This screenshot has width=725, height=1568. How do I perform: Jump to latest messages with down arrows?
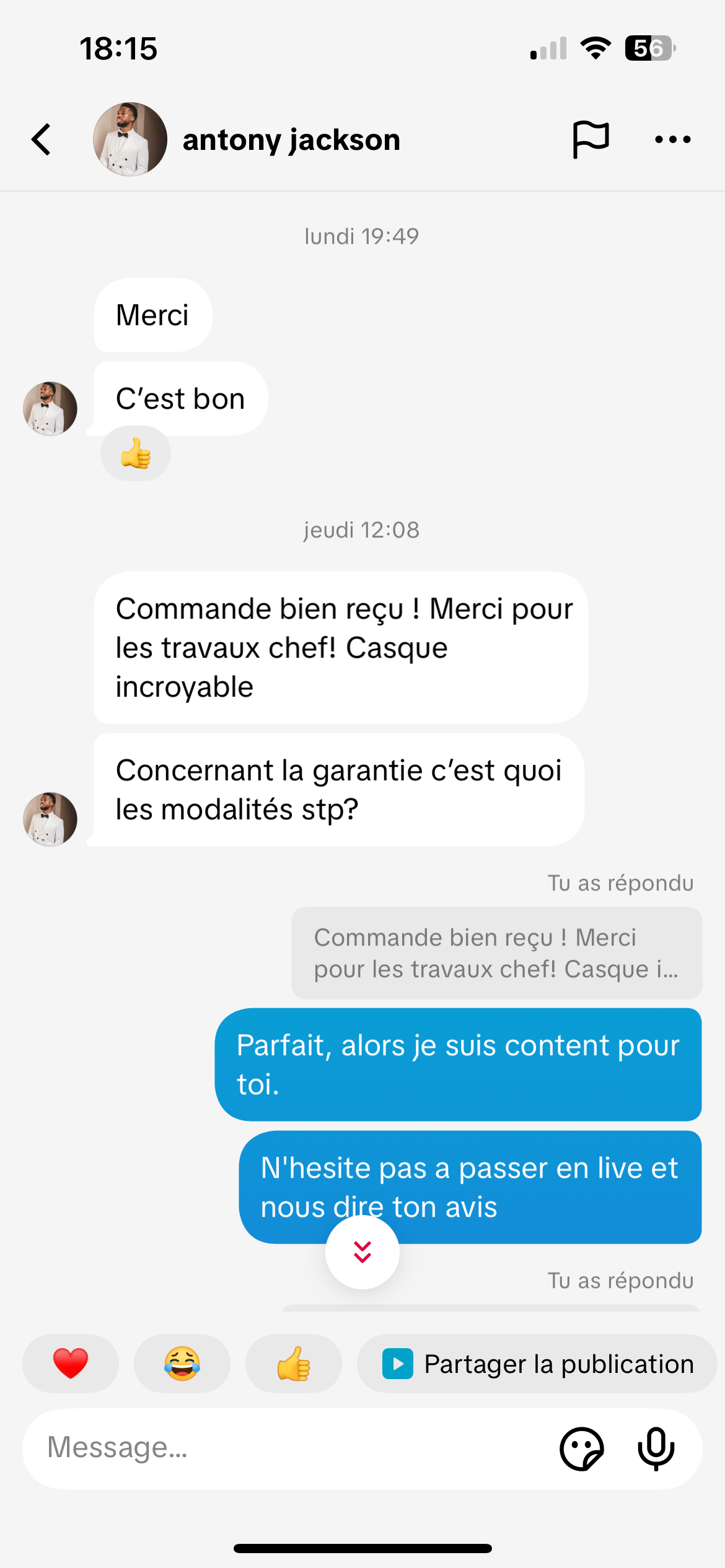pos(362,1252)
